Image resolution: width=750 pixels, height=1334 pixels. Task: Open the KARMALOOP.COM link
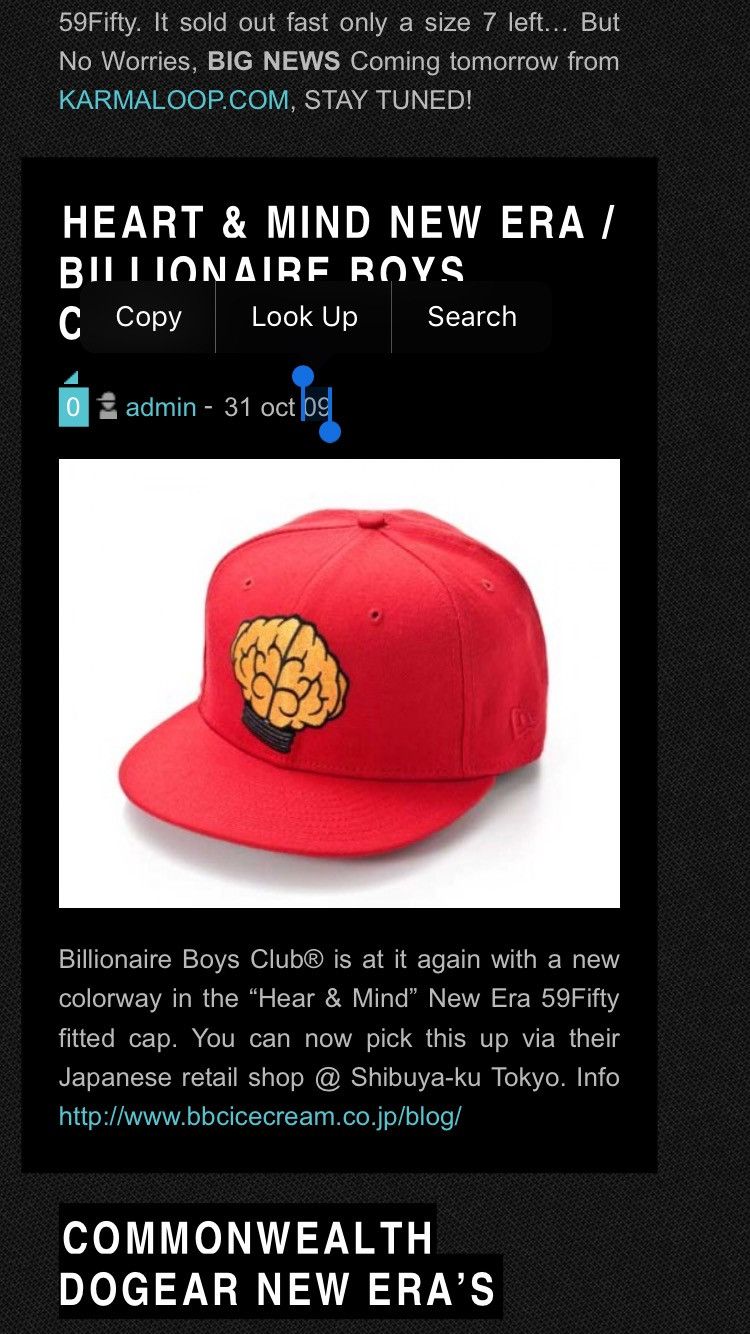pos(174,101)
